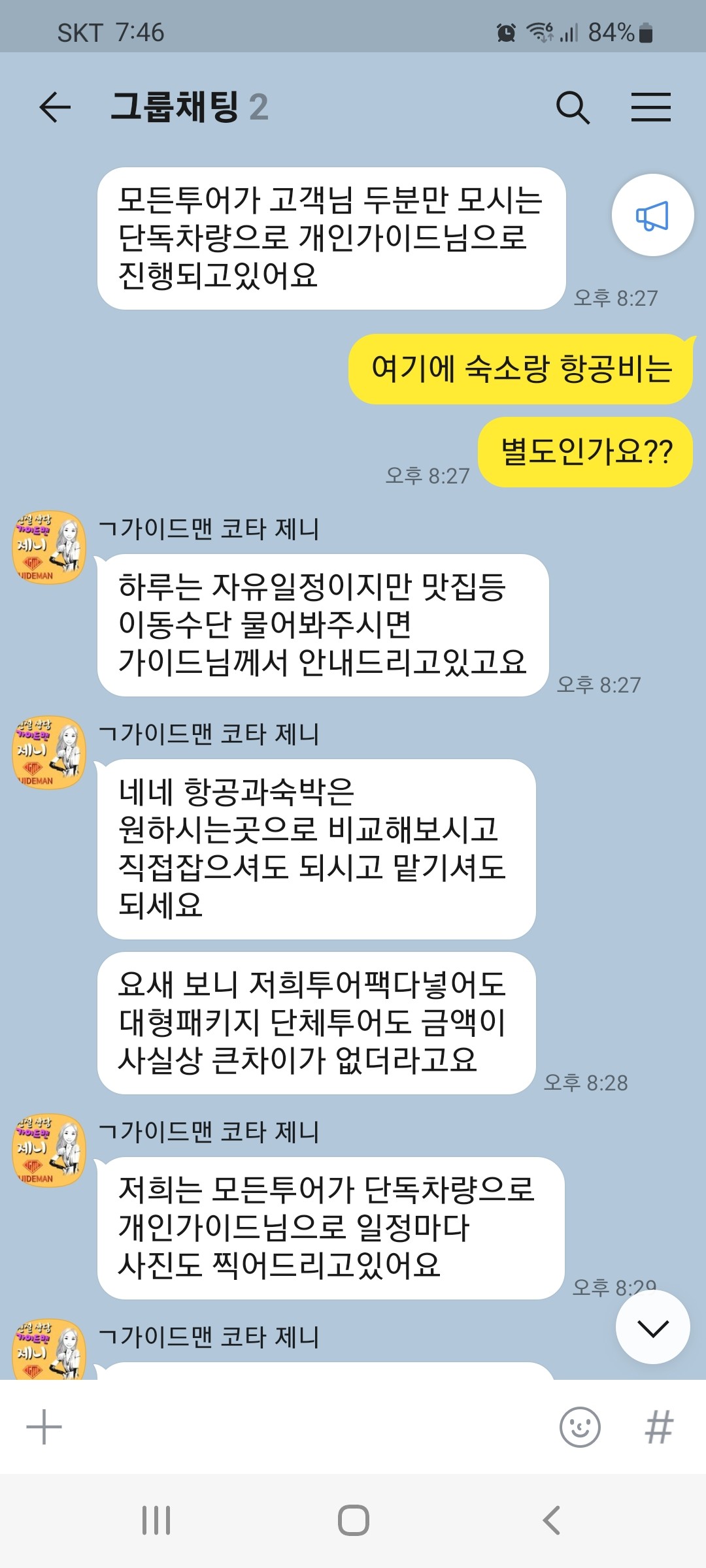Image resolution: width=706 pixels, height=1568 pixels.
Task: Go back from the group chat
Action: coord(55,107)
